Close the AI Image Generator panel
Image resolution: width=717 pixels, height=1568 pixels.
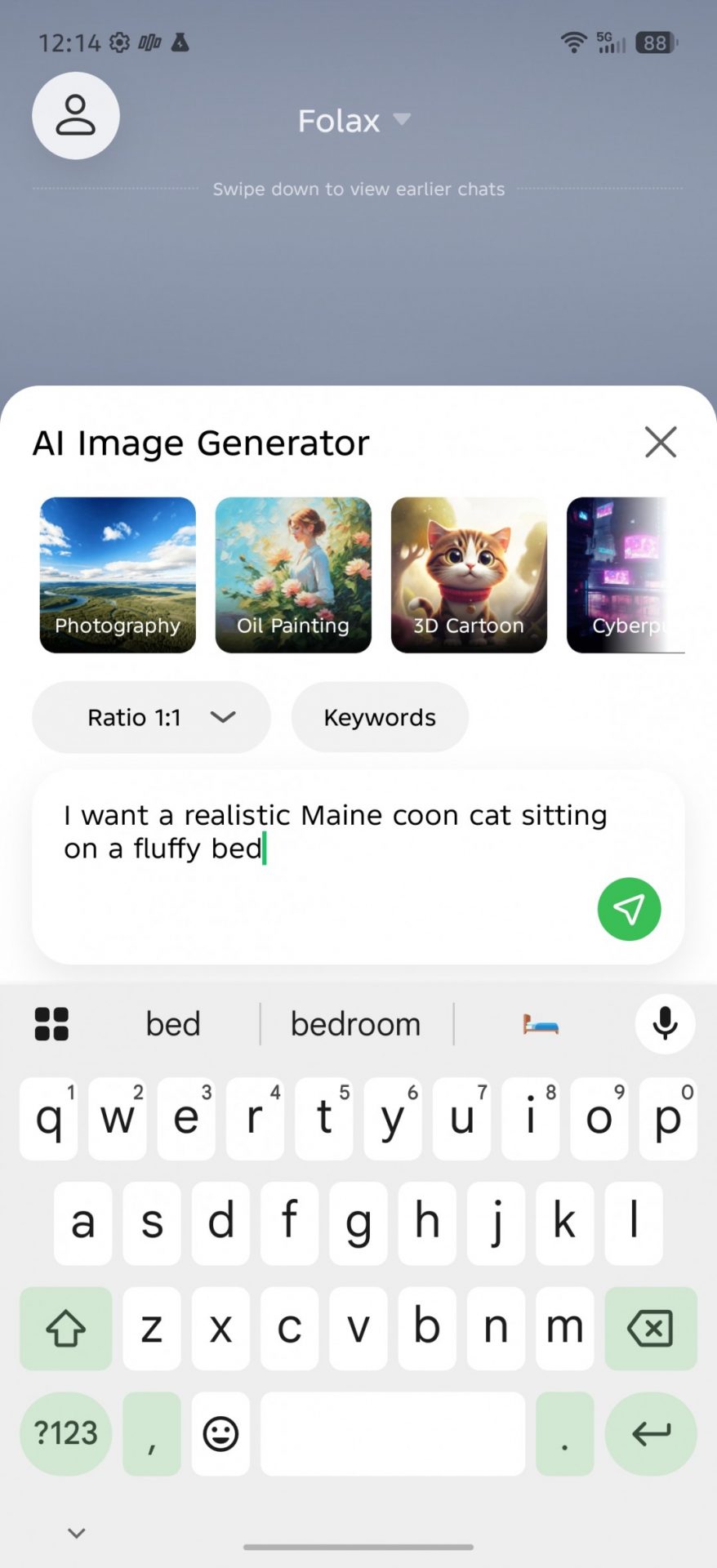(x=660, y=442)
